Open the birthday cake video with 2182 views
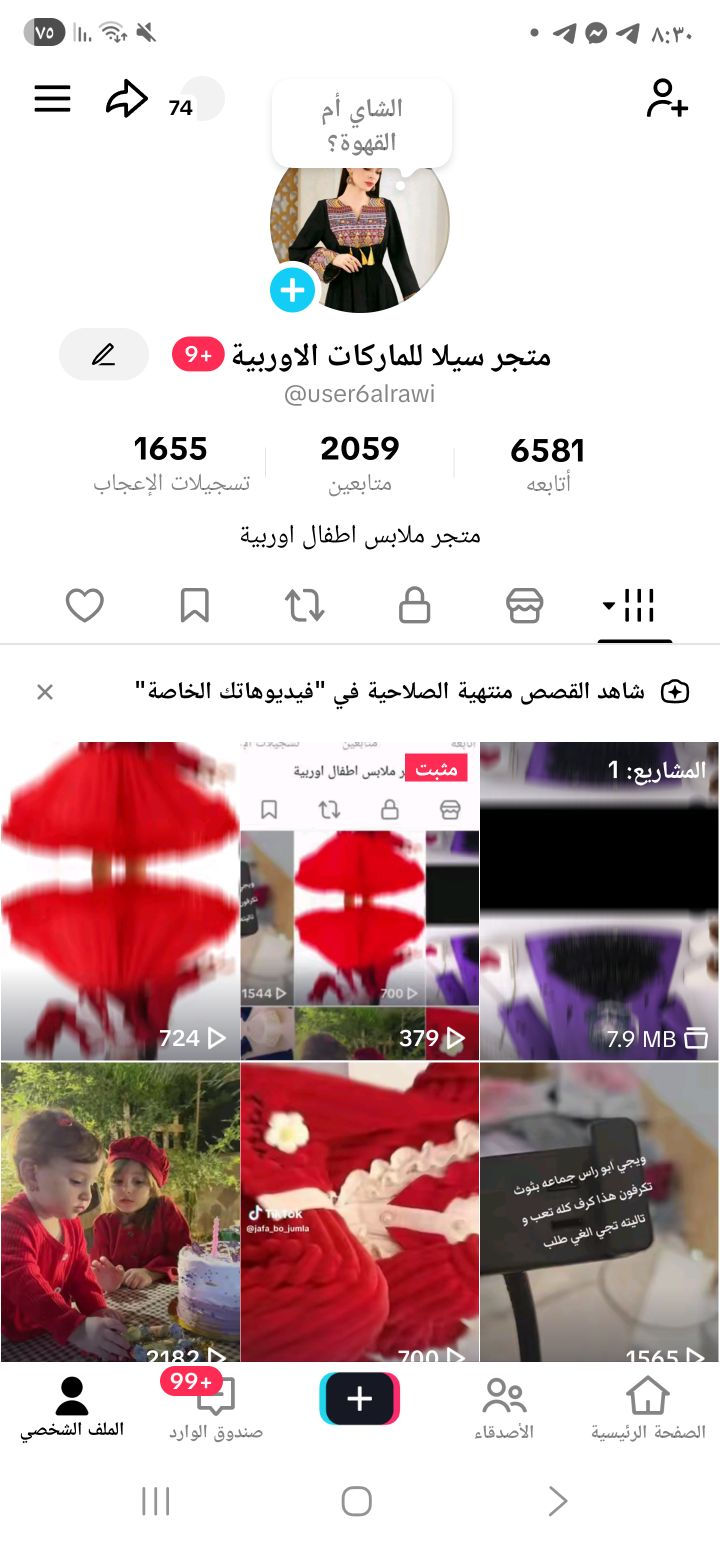This screenshot has height=1544, width=720. click(120, 1210)
